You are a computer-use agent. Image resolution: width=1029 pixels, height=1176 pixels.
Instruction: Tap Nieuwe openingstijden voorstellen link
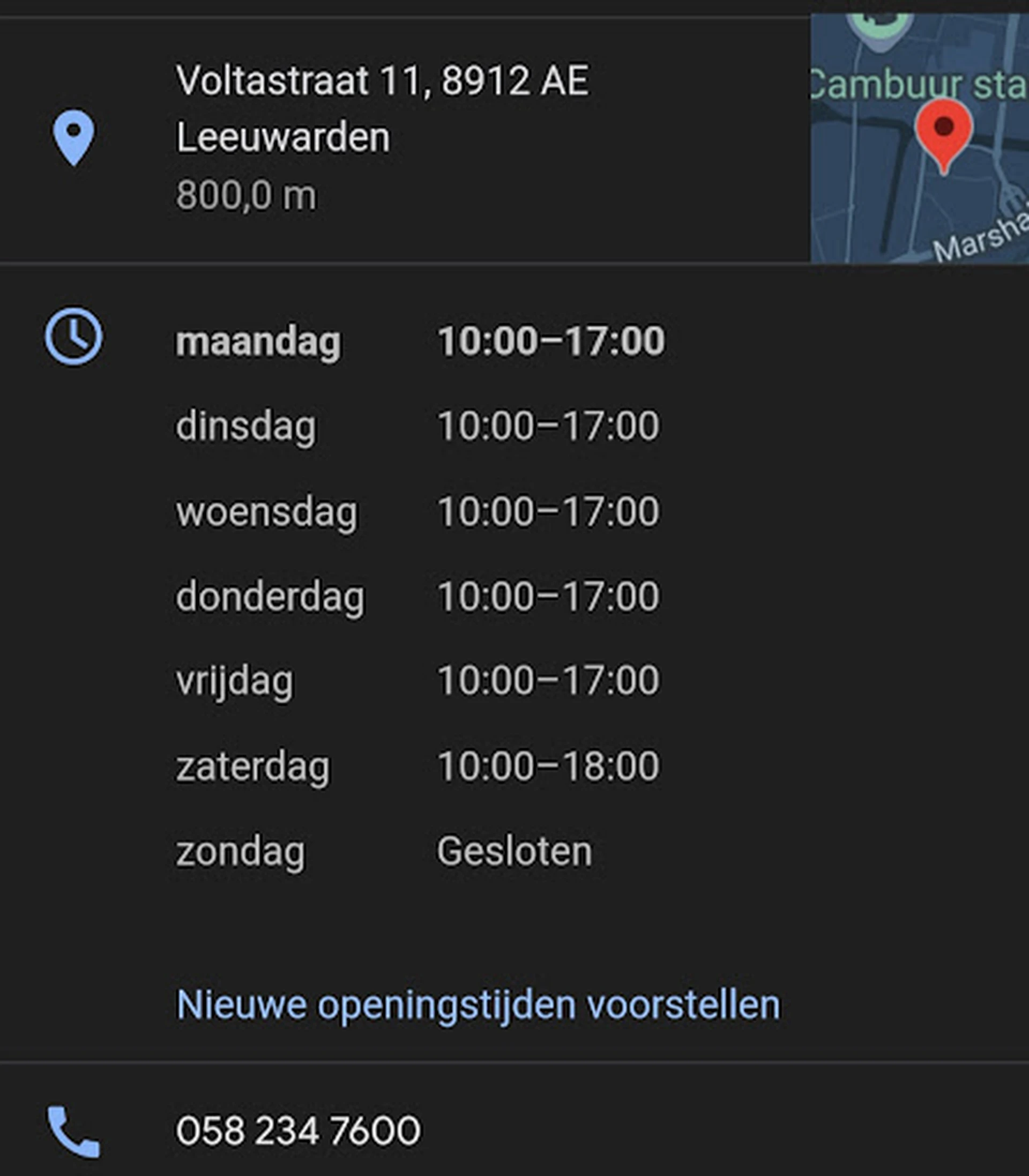[478, 1005]
